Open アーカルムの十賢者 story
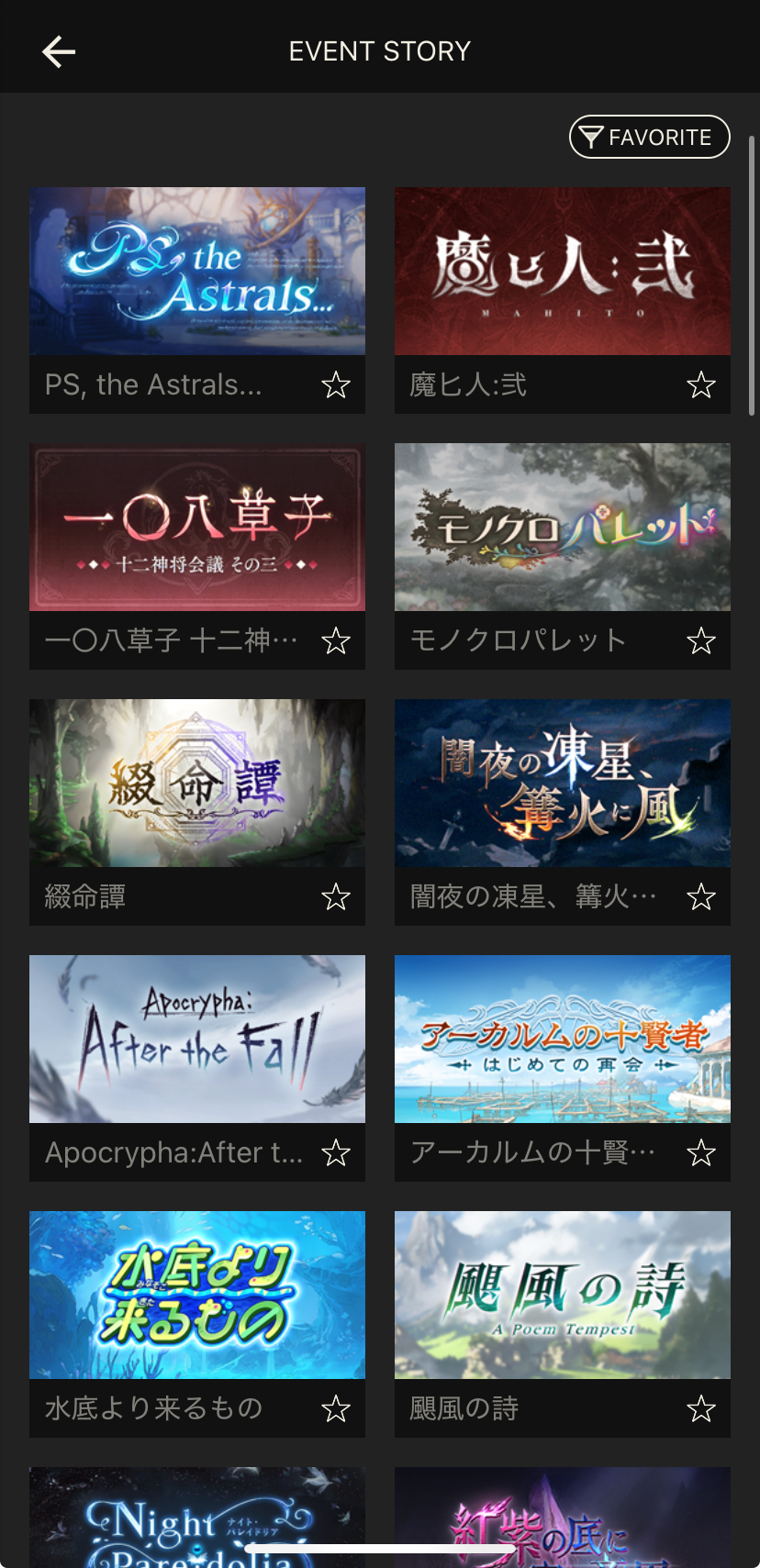 (x=562, y=1040)
